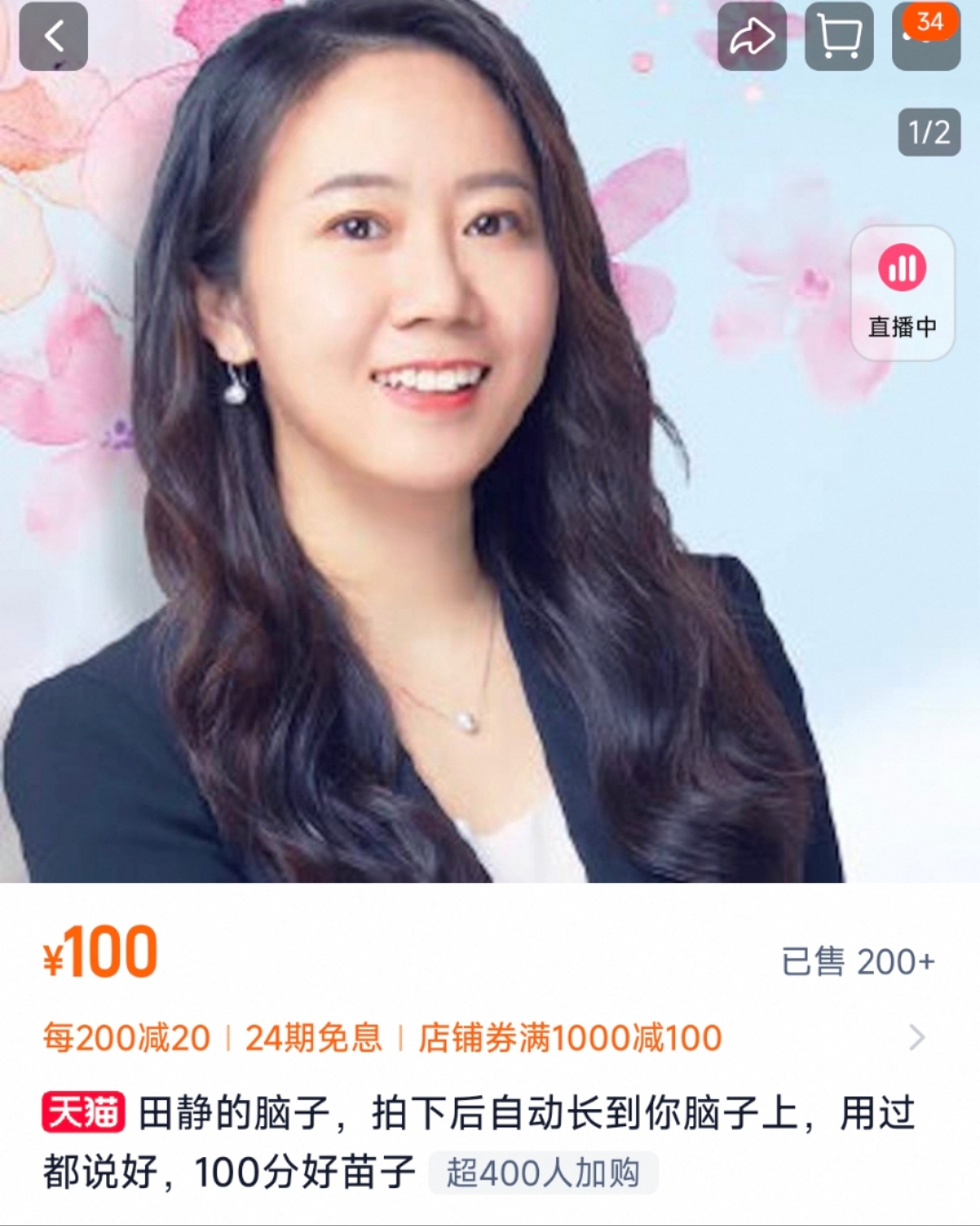Expand the promotions row with 每200减20
980x1226 pixels.
pos(916,1037)
